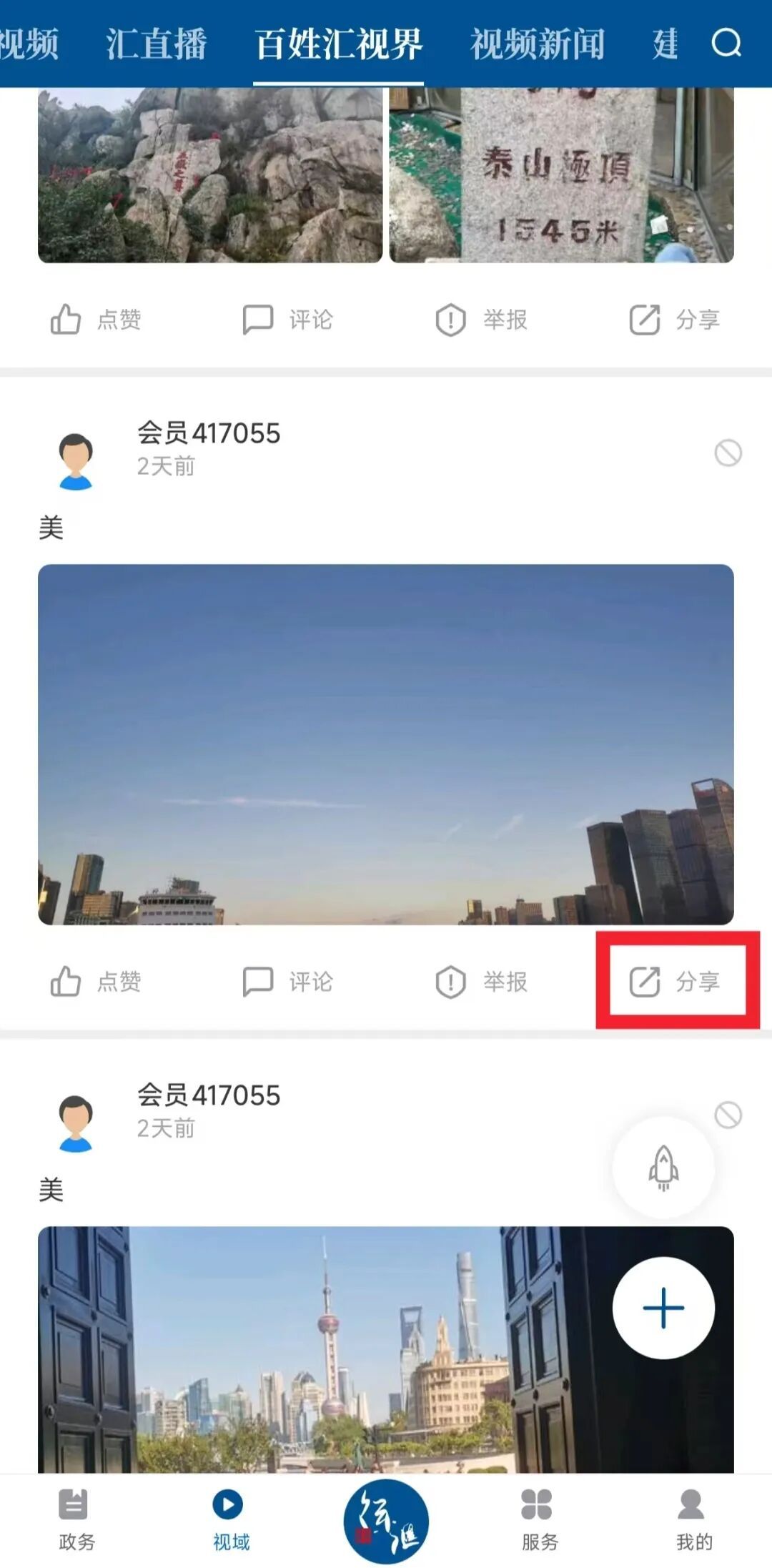772x1568 pixels.
Task: Tap 举报 under the Taishan rock photos
Action: pos(481,320)
